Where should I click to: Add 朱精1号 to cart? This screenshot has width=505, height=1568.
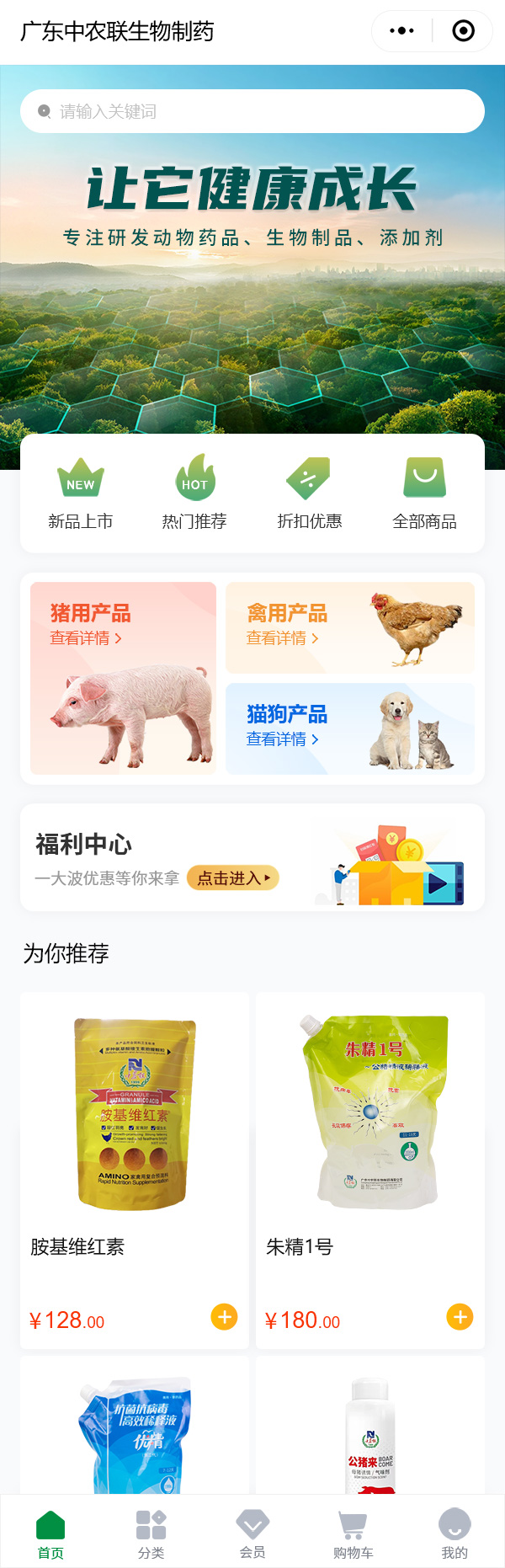460,1316
